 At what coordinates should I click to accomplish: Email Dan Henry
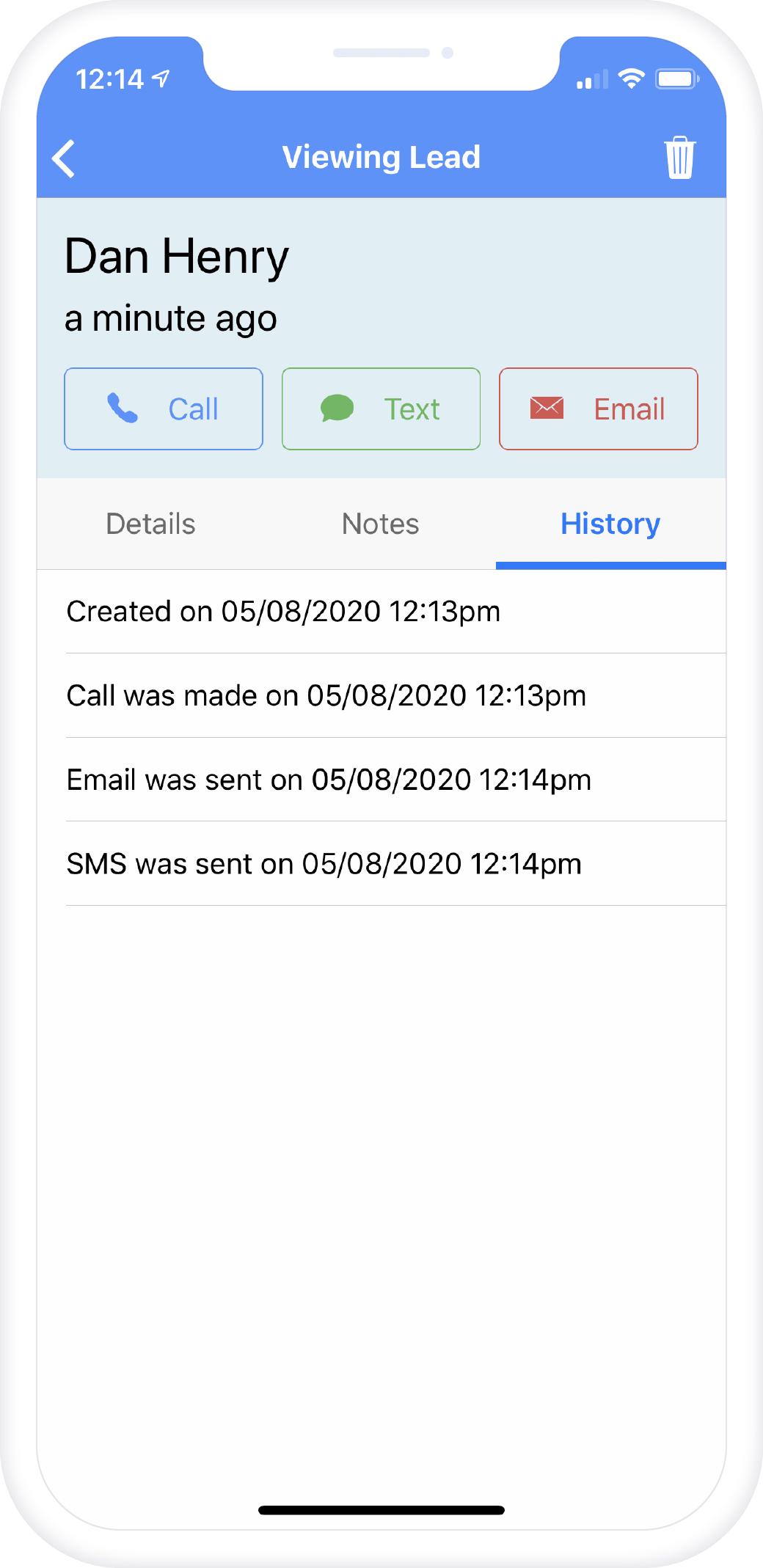pos(598,409)
